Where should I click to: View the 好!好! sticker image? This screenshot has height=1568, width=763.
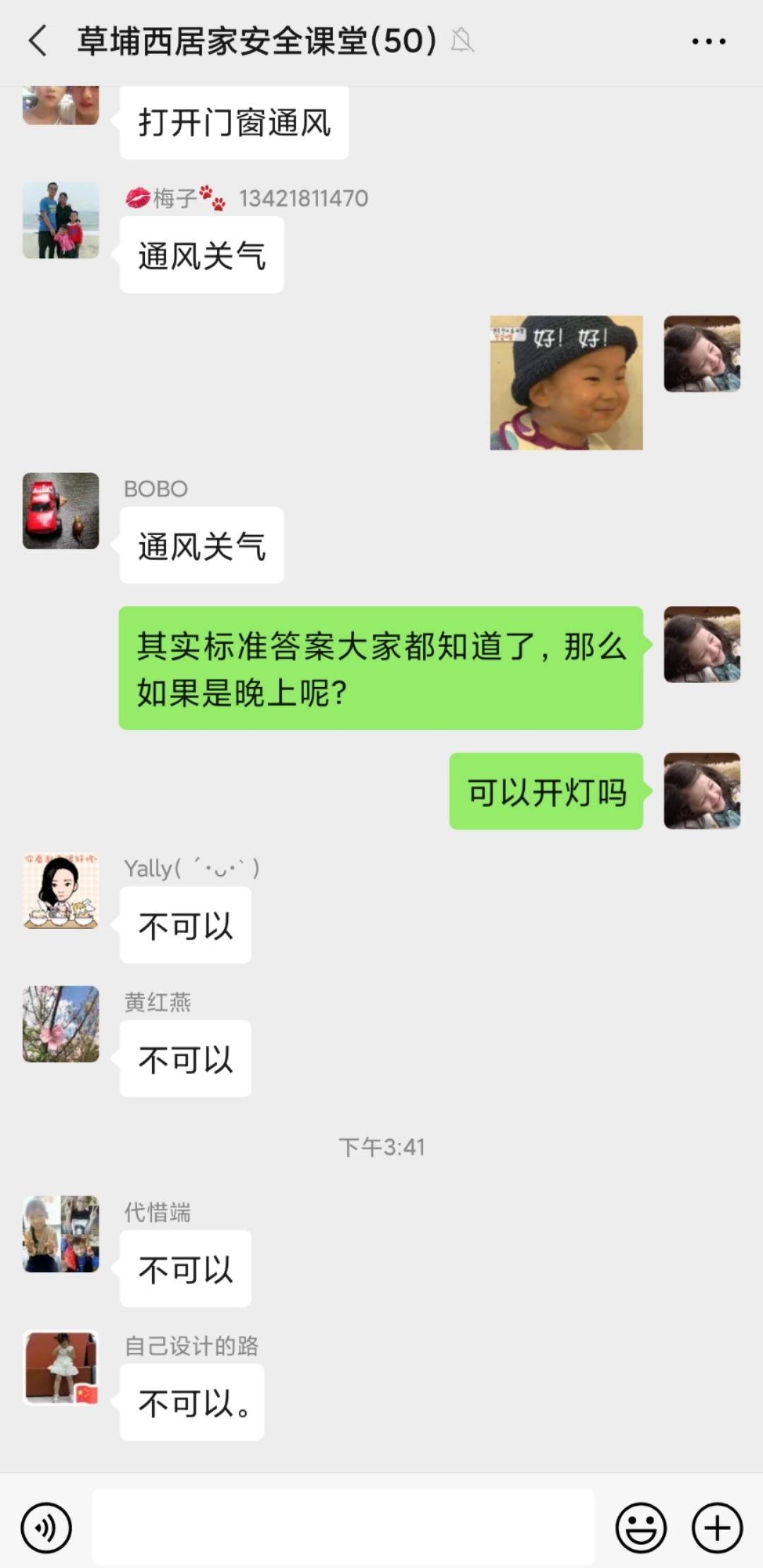pos(567,382)
